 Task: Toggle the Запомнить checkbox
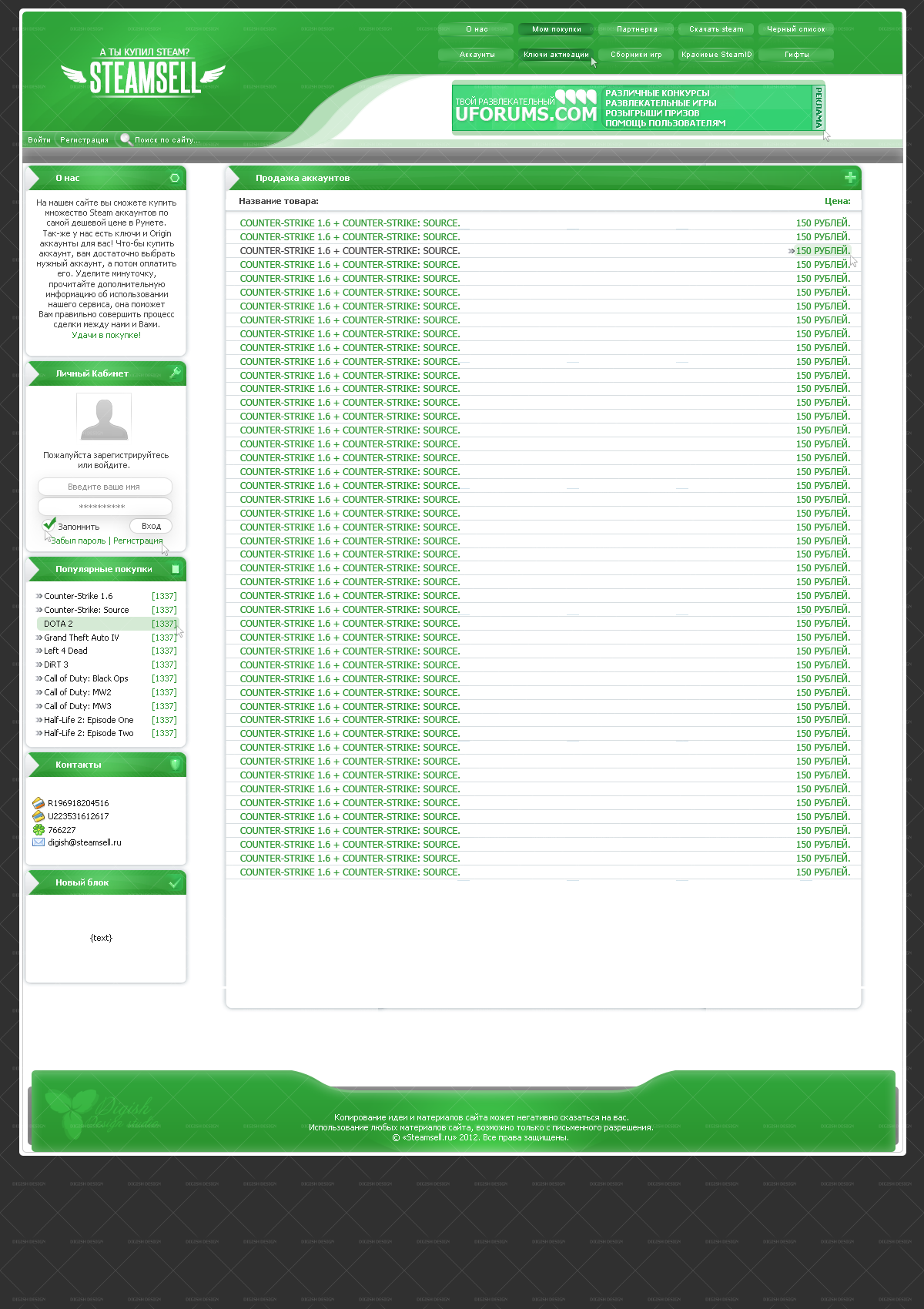pyautogui.click(x=49, y=525)
